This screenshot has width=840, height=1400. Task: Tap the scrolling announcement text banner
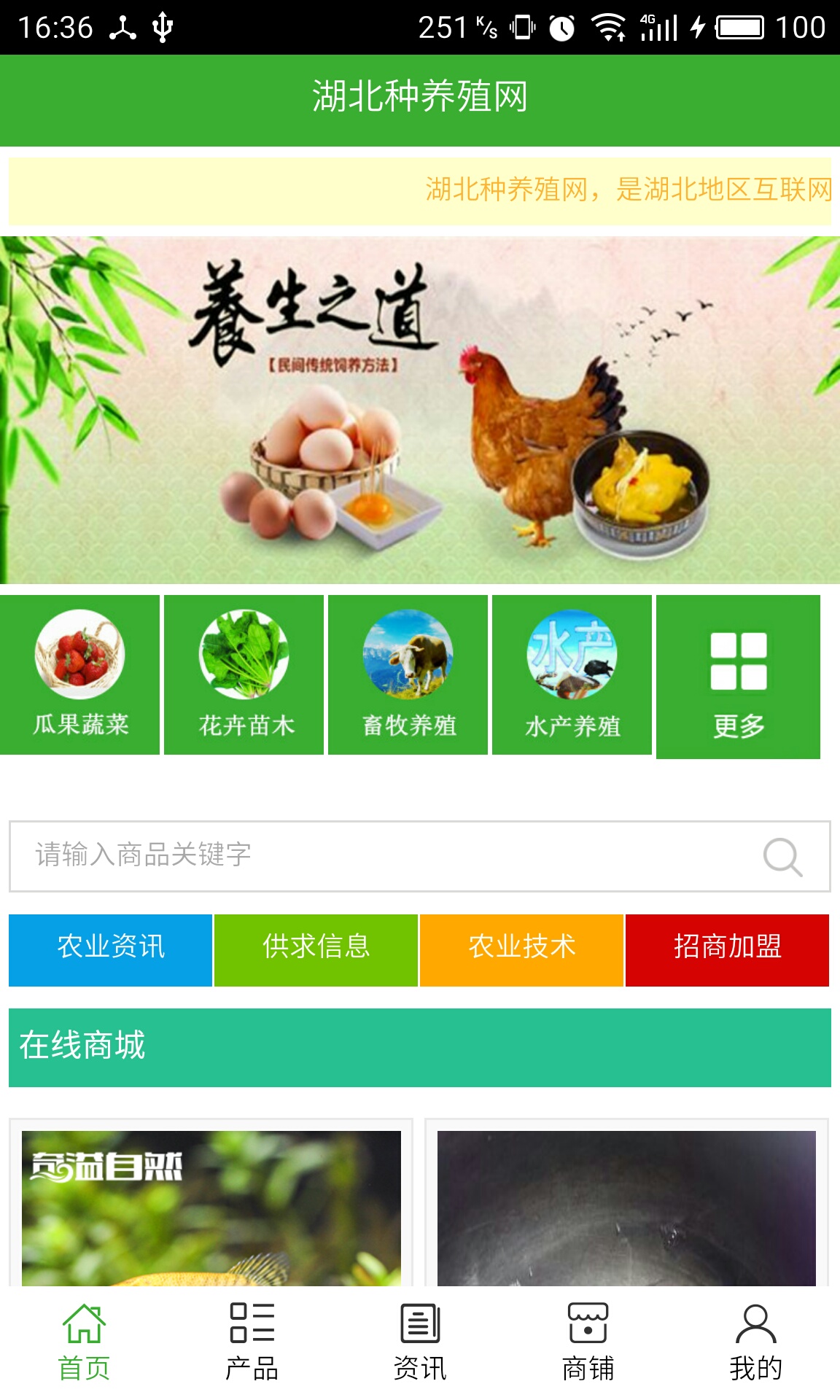click(x=420, y=188)
